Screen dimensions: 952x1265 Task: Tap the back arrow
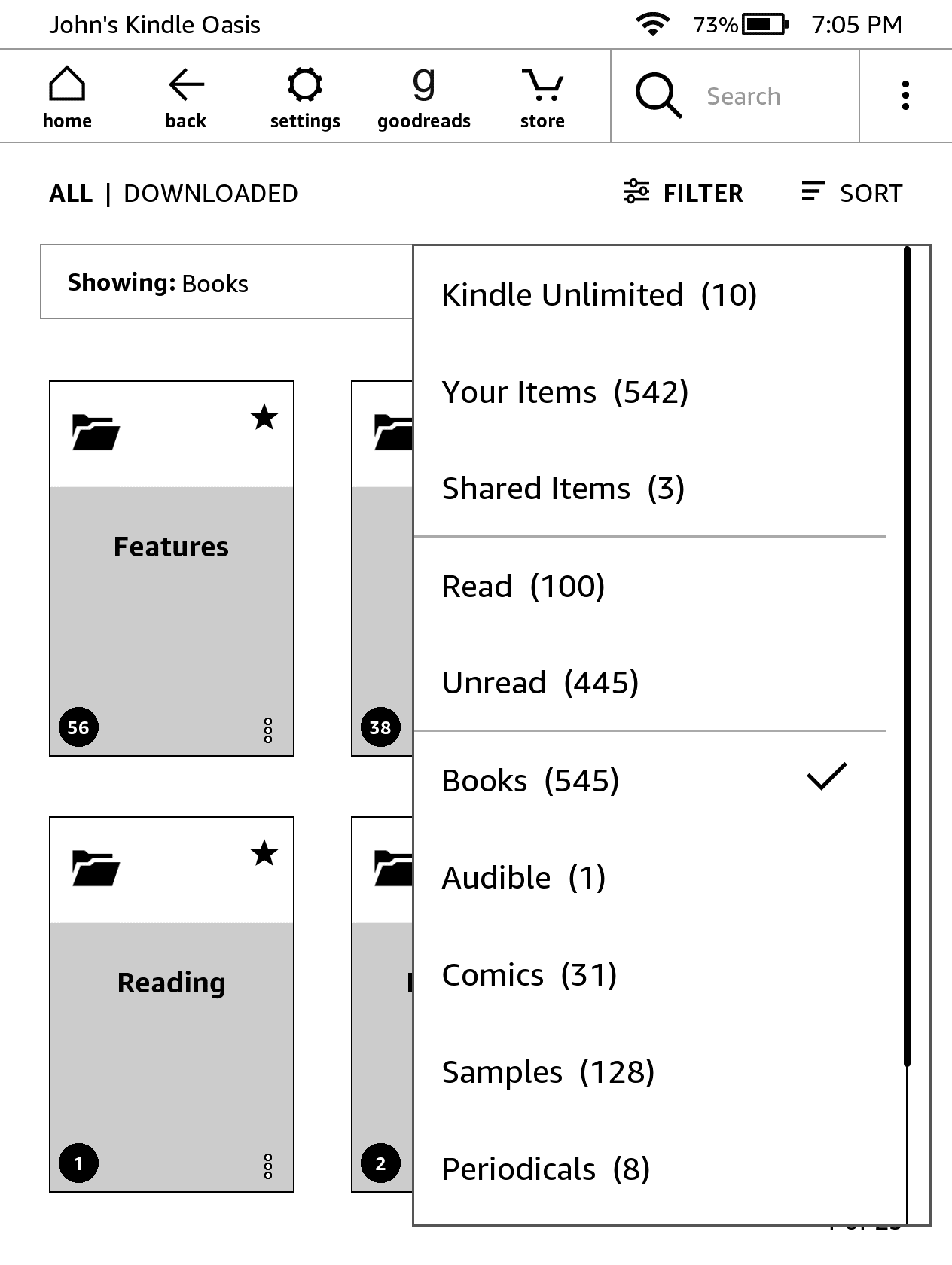[x=186, y=96]
